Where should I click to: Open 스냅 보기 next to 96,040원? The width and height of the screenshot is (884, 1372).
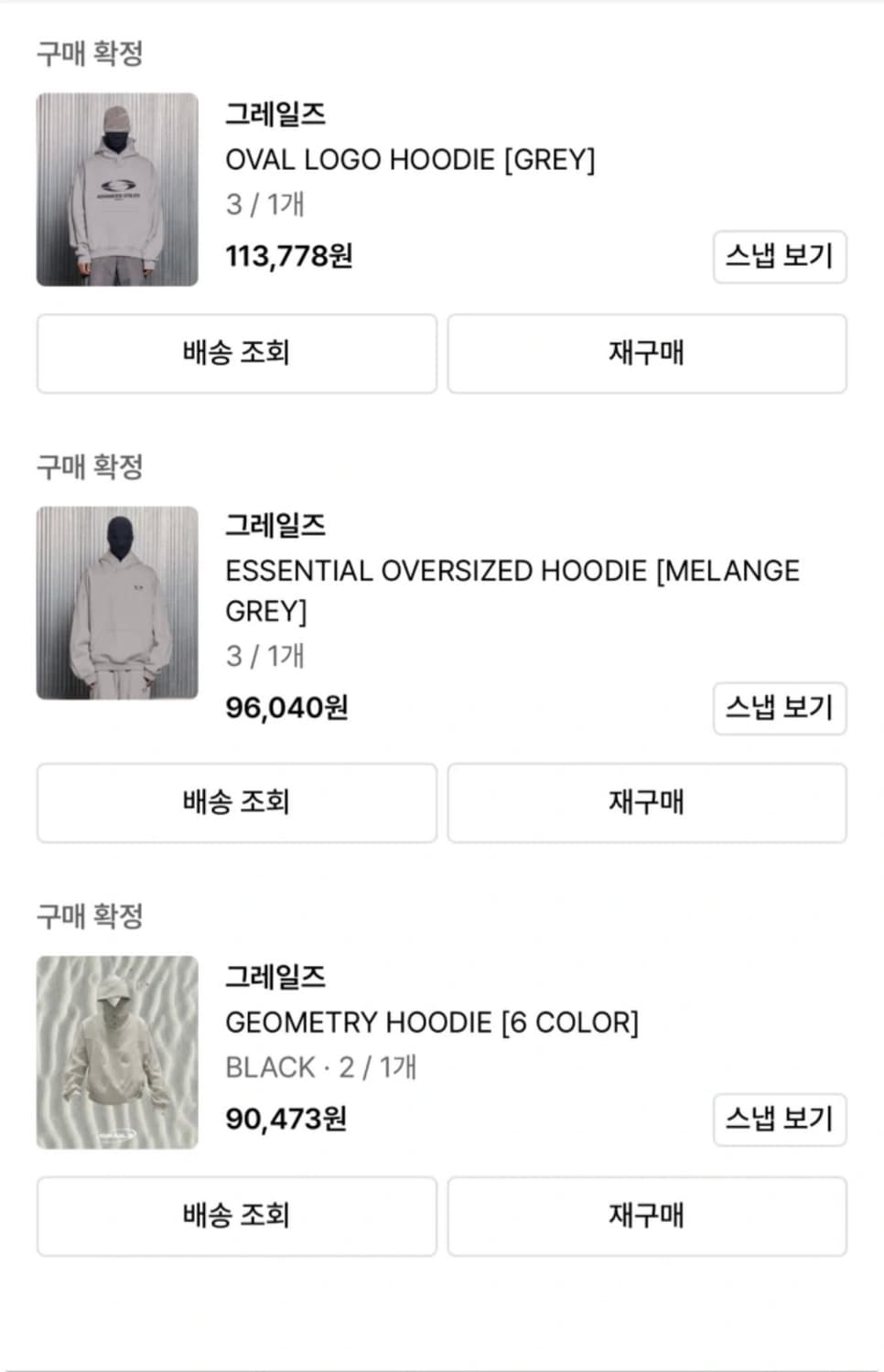click(x=779, y=708)
